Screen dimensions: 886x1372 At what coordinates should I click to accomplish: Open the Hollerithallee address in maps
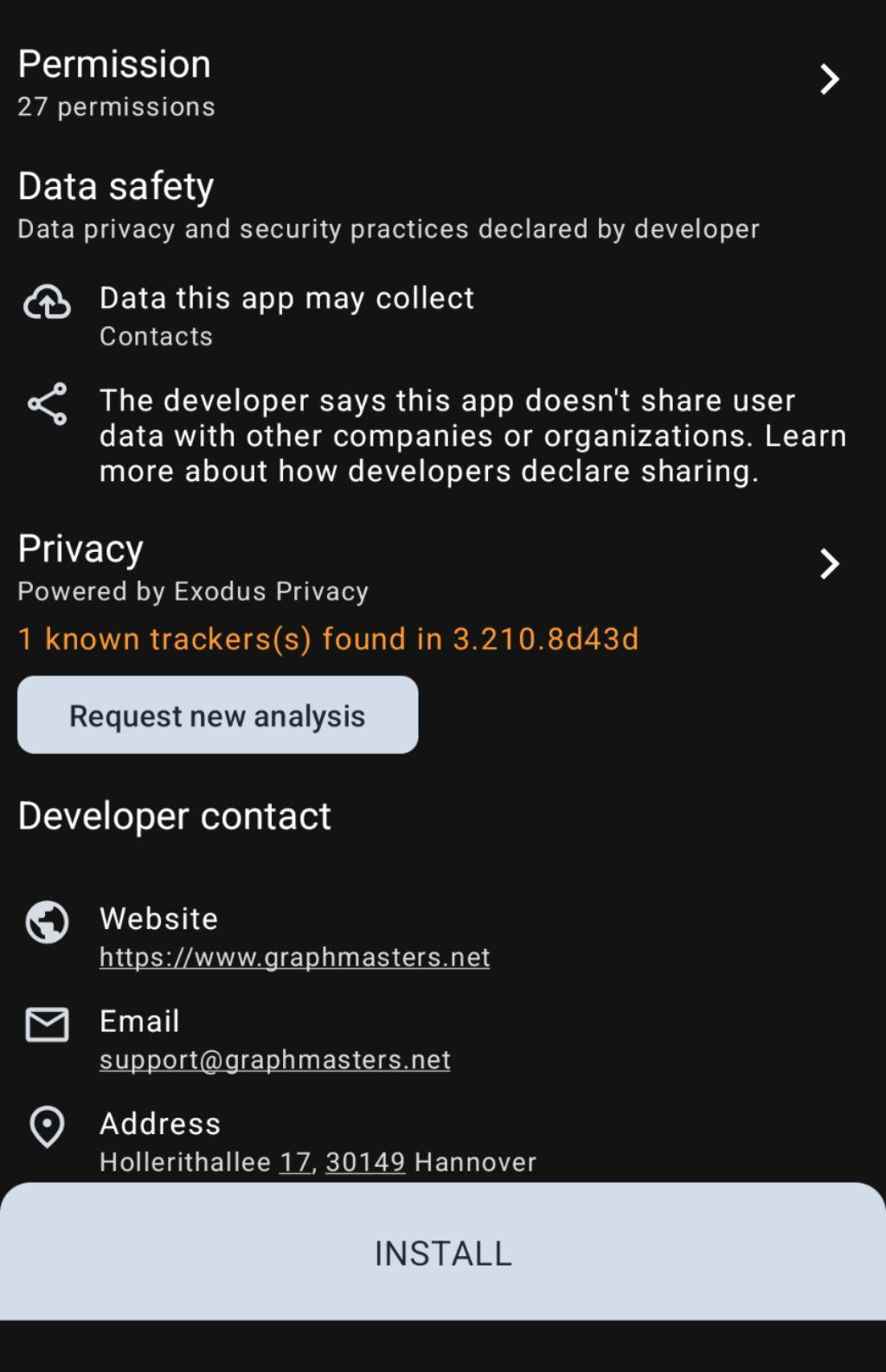pos(318,1162)
